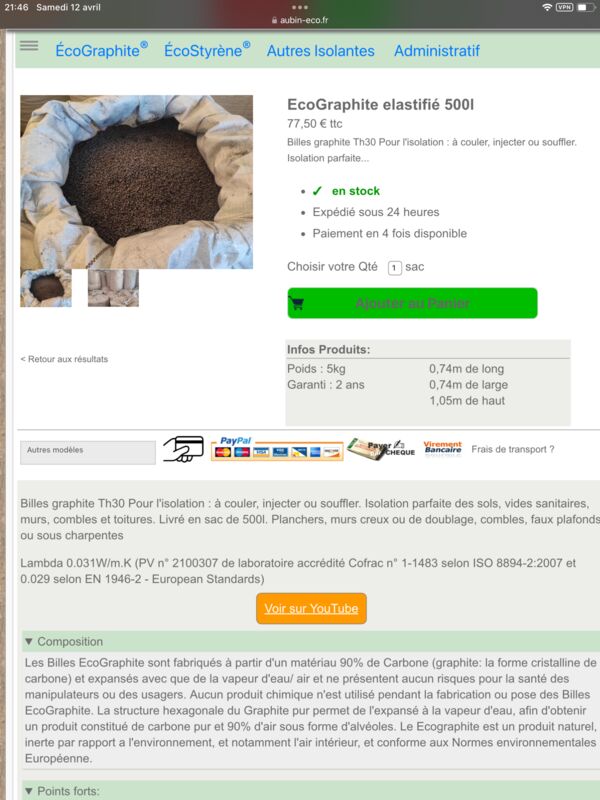Screen dimensions: 600x800
Task: Tap the aubin-eco.fr address bar
Action: (300, 20)
